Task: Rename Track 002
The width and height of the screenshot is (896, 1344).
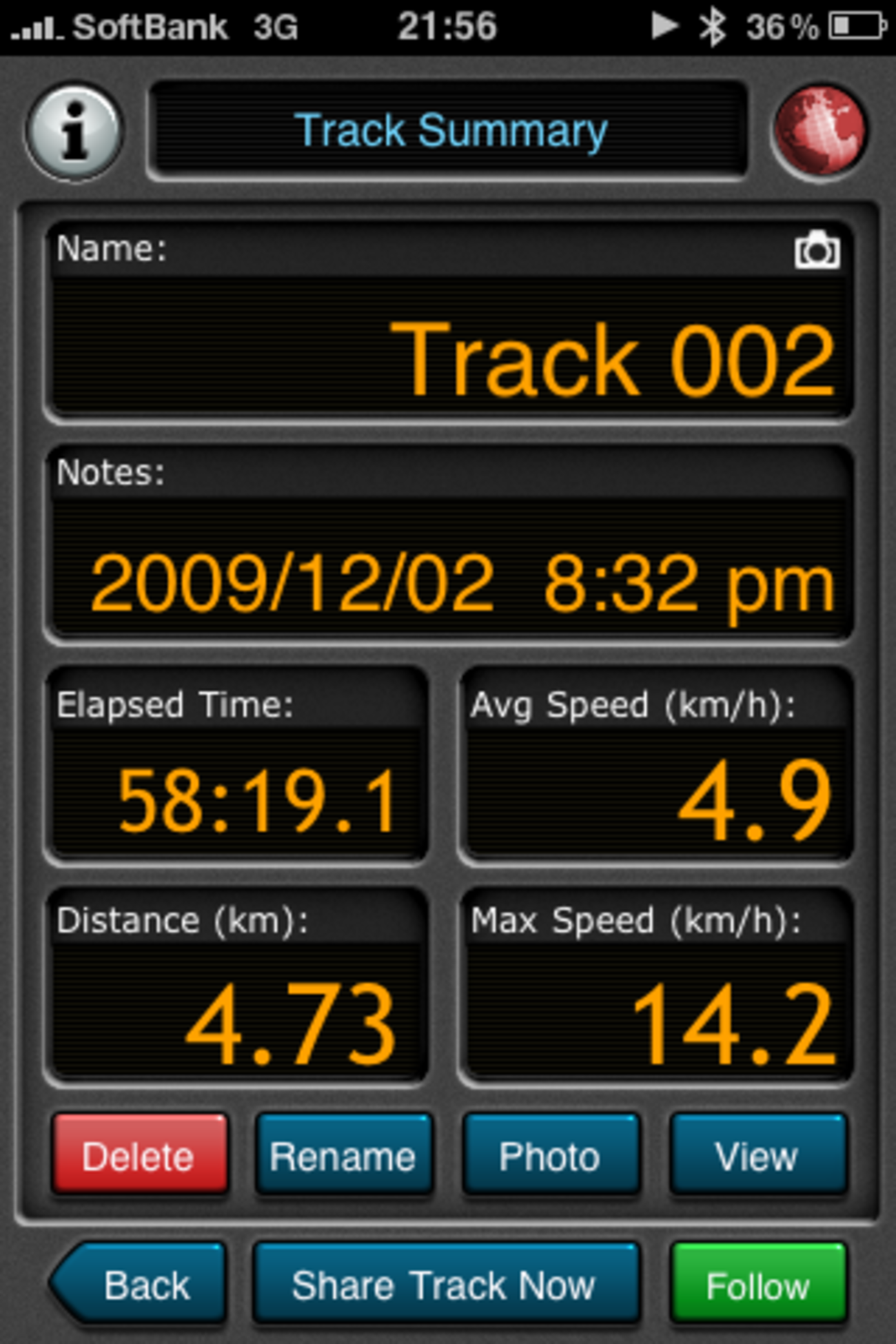Action: (344, 1155)
